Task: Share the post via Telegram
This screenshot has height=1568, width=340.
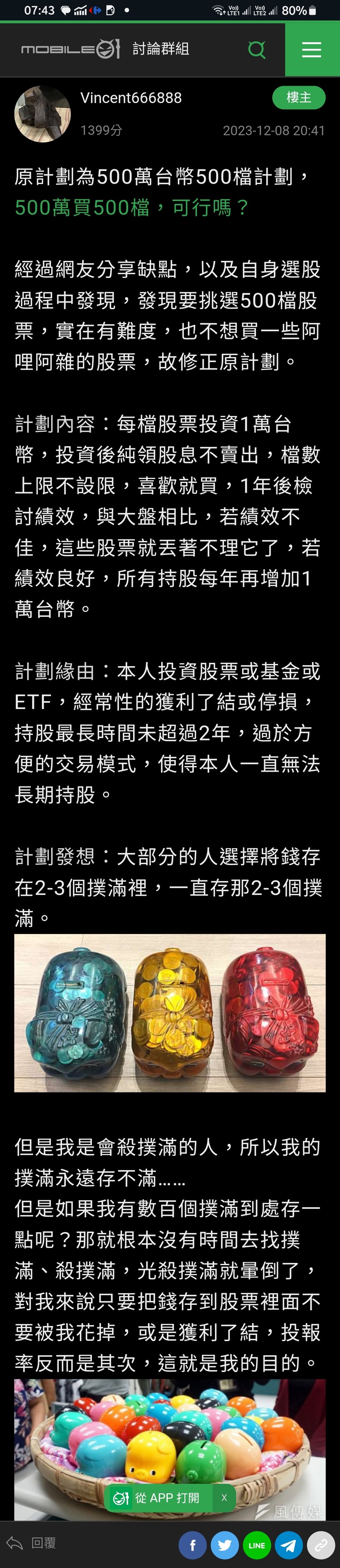Action: (288, 1545)
